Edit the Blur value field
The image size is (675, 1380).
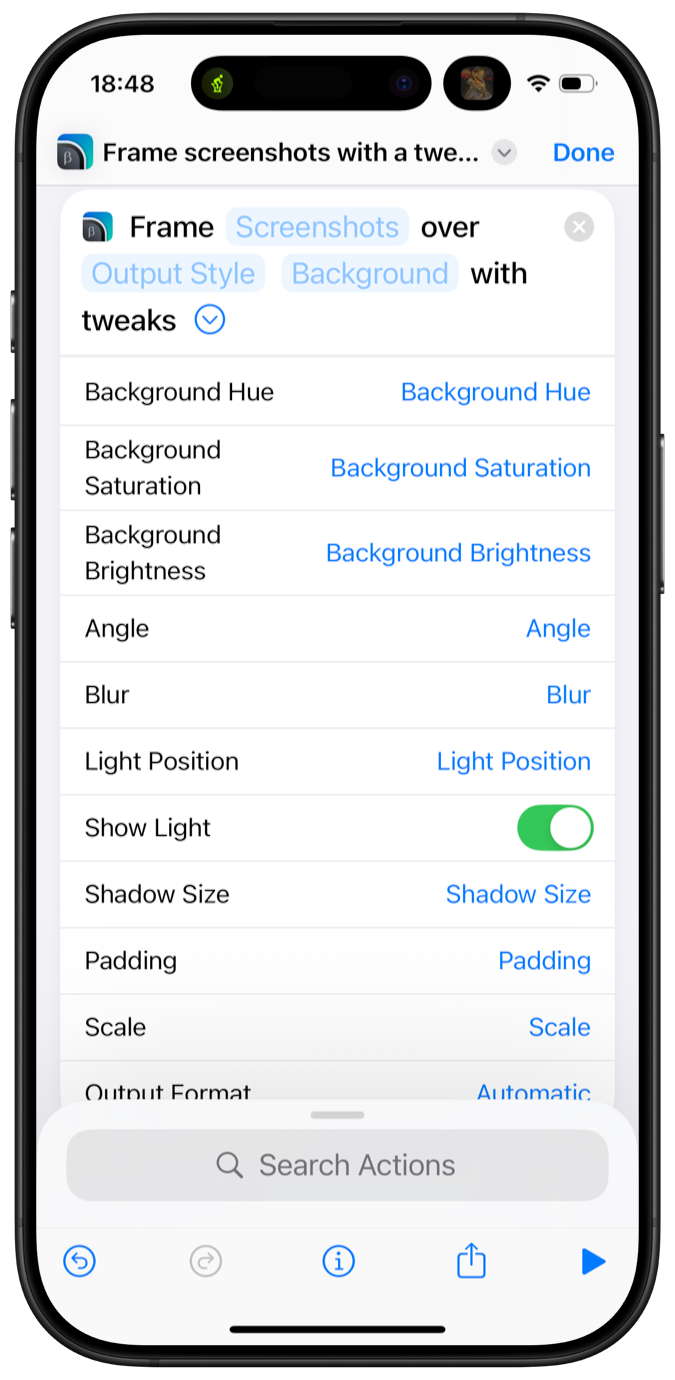568,695
